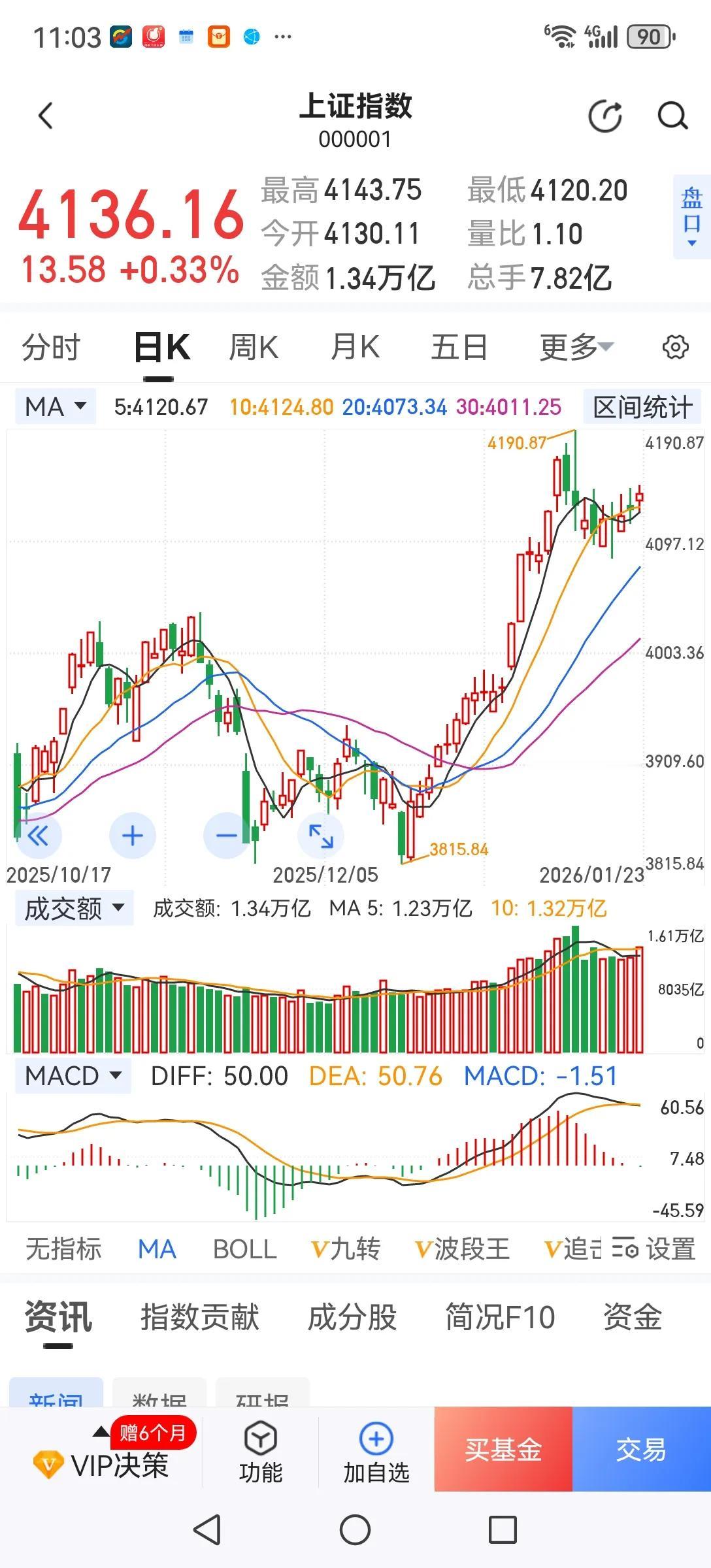The width and height of the screenshot is (711, 1568).
Task: Open the MA moving average dropdown
Action: click(55, 406)
